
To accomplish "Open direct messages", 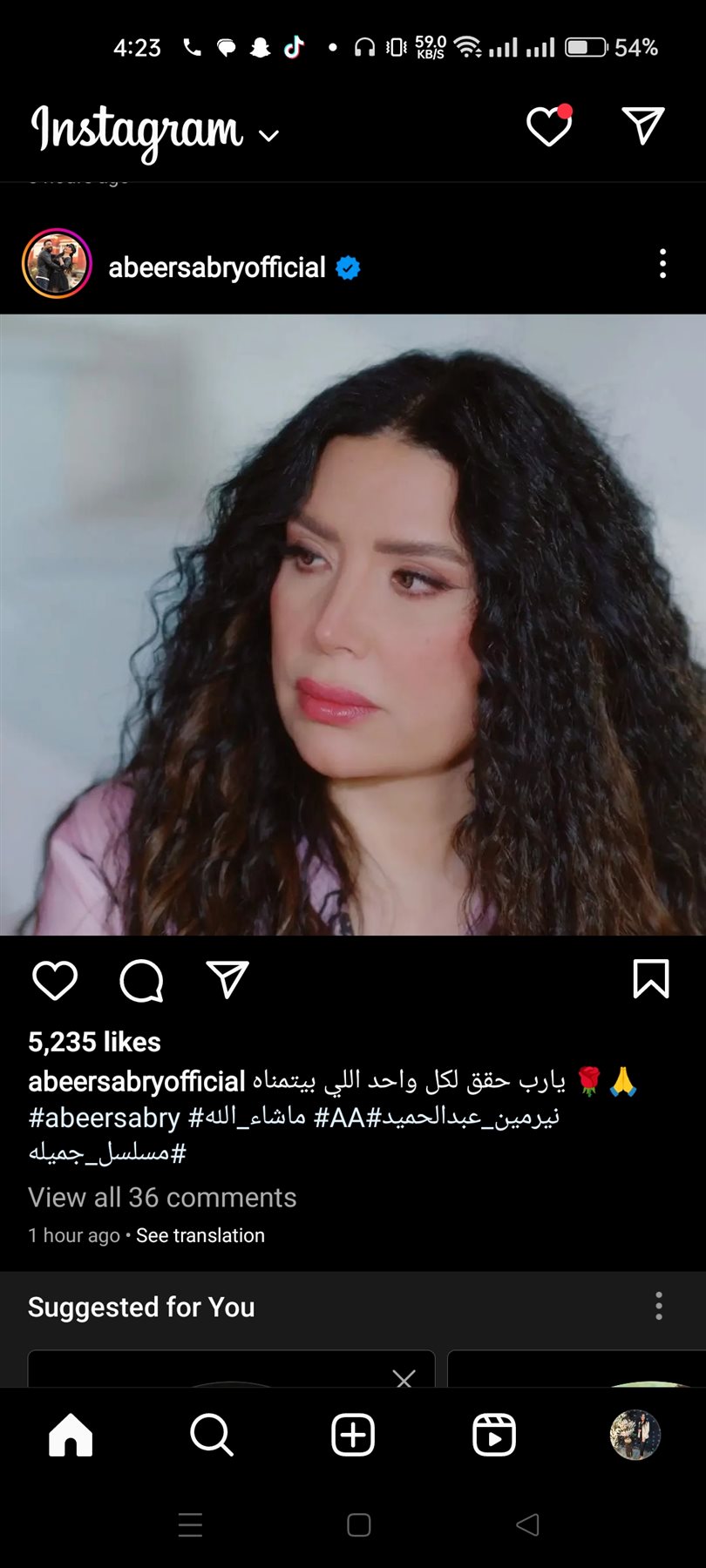I will (x=643, y=126).
